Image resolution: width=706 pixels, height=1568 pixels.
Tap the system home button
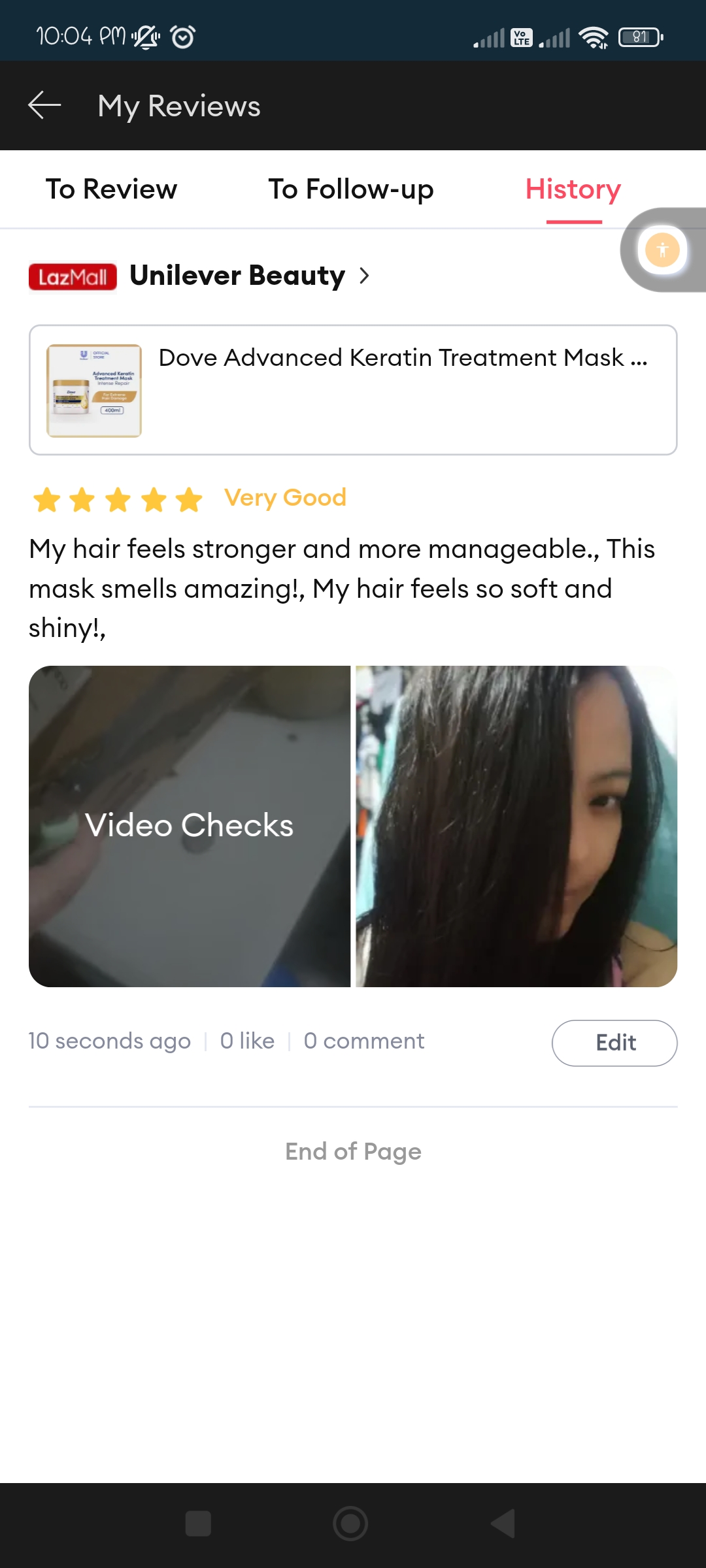[350, 1524]
